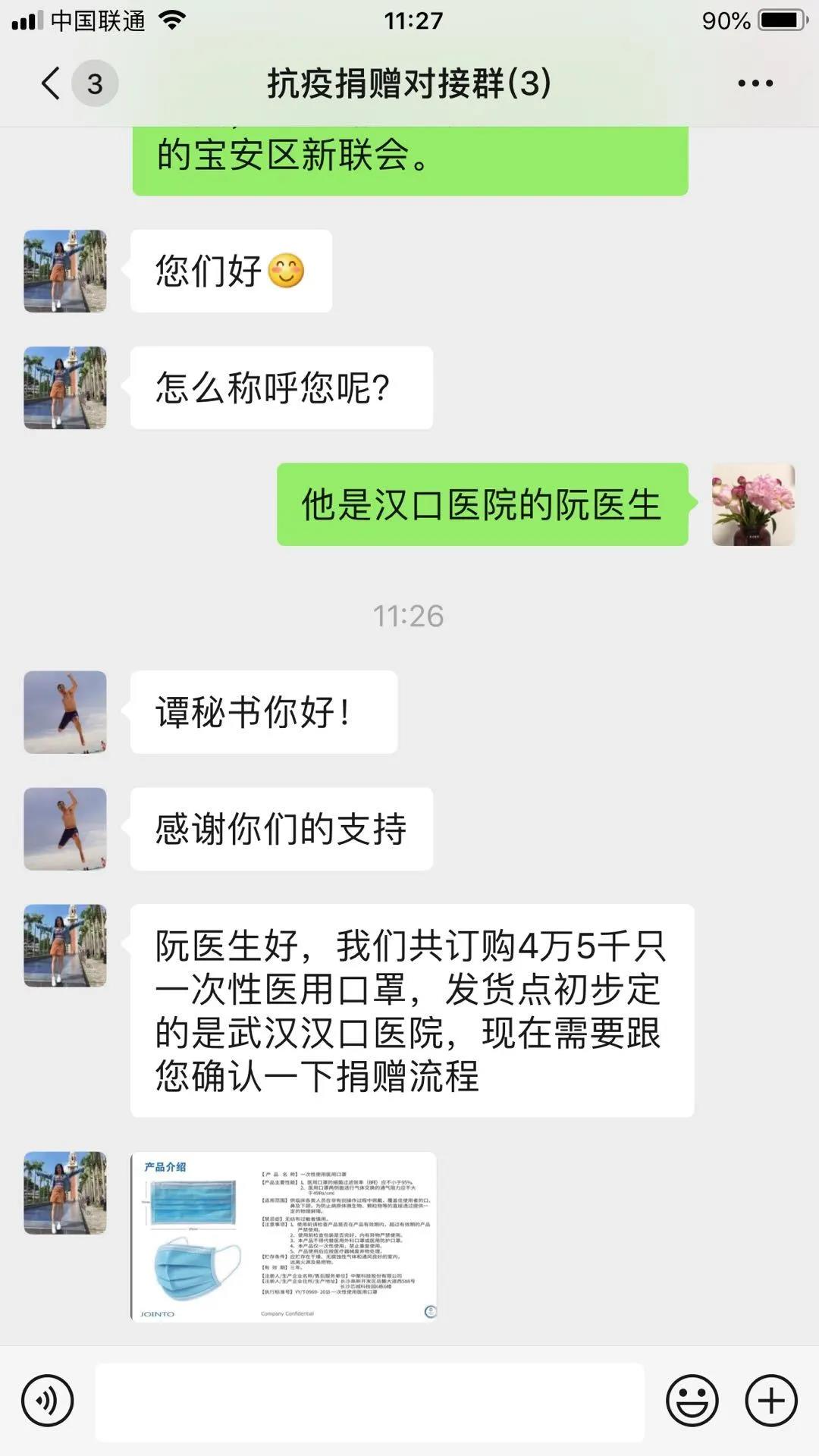
Task: View profile of sender of 谭秘书你好
Action: (x=65, y=712)
